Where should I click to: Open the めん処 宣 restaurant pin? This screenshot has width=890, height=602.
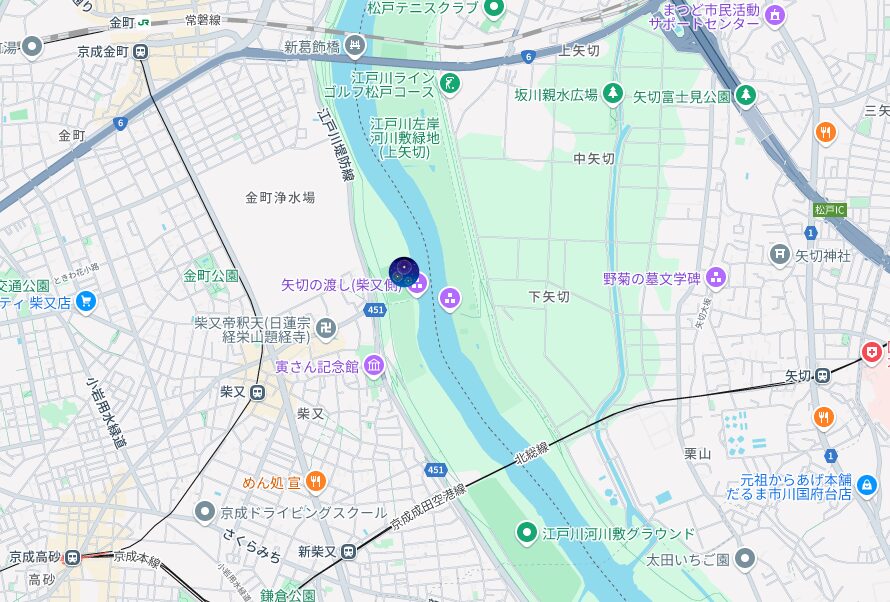click(315, 482)
